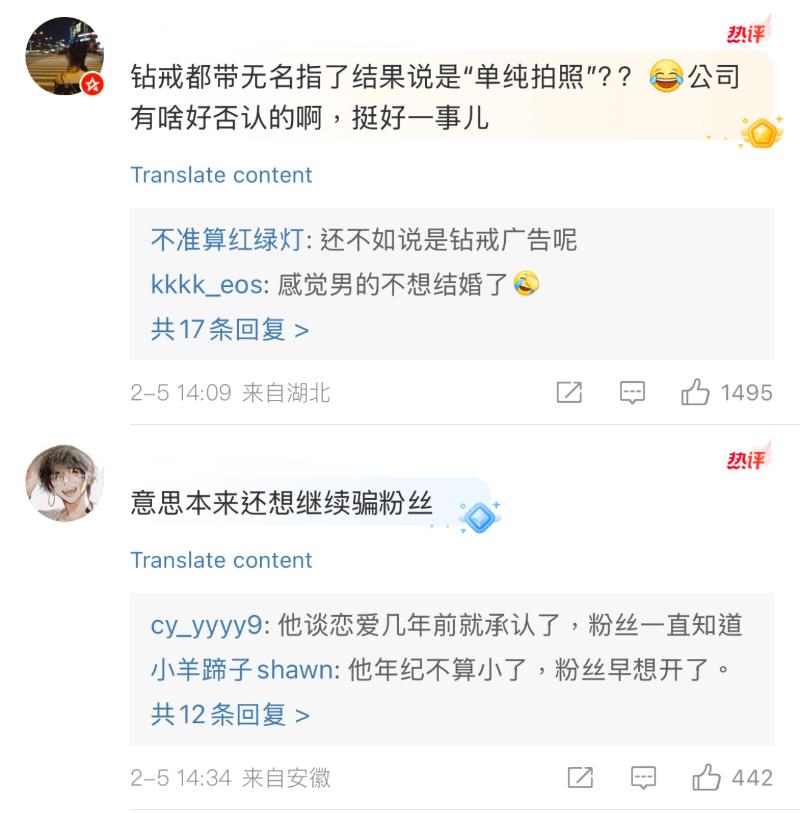Like the comment with 442 likes
The height and width of the screenshot is (813, 800).
click(707, 777)
